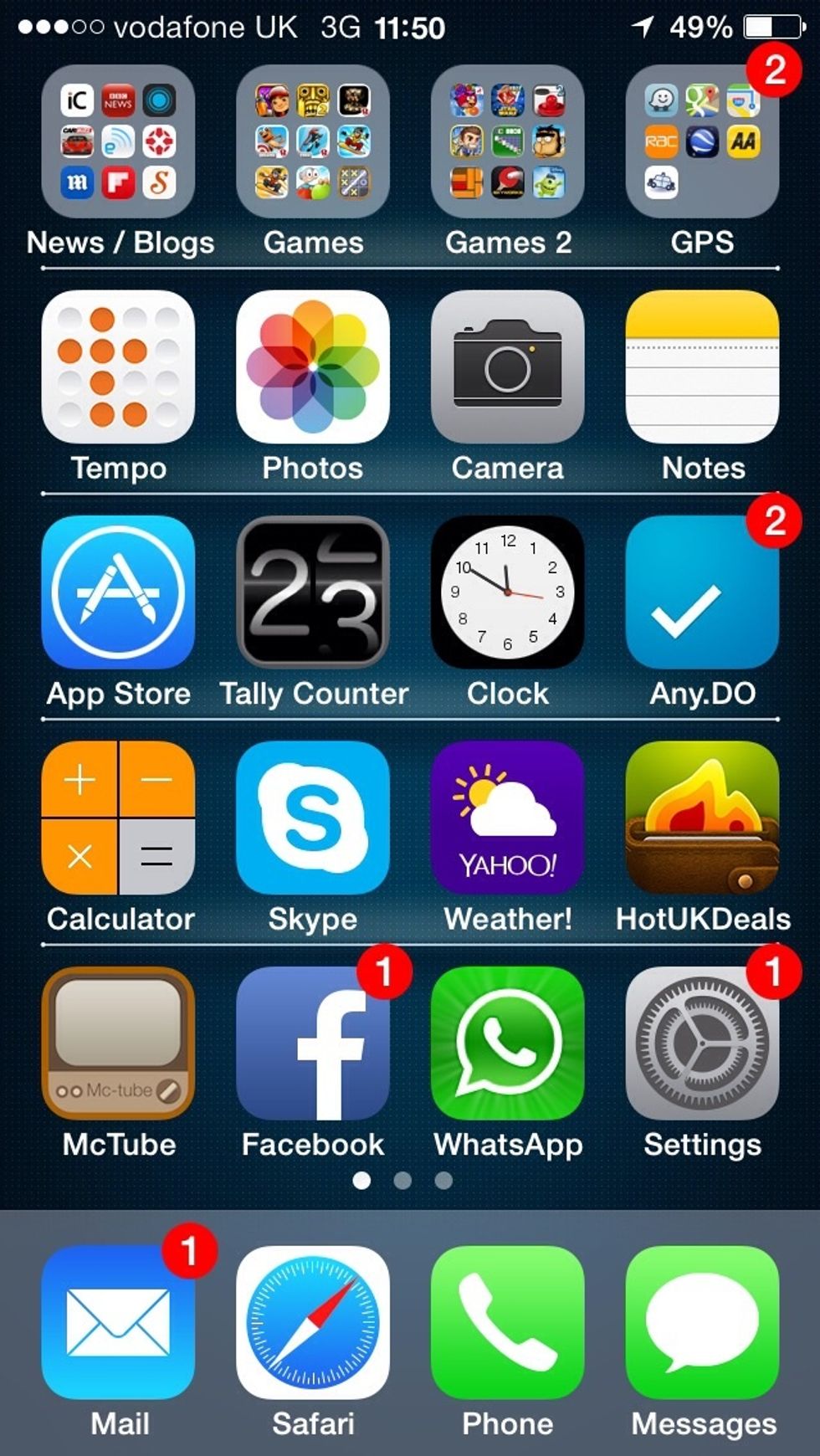Open the App Store
This screenshot has height=1456, width=820.
pos(118,592)
